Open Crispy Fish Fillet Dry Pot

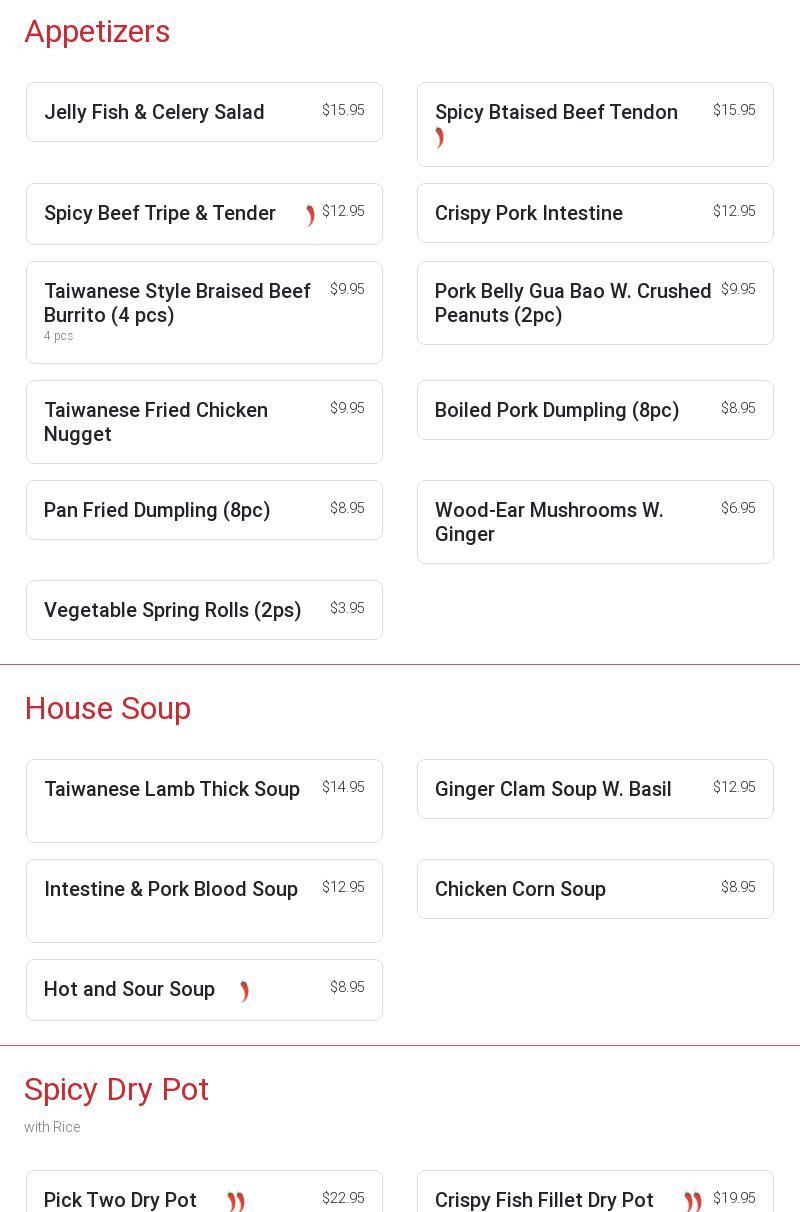click(595, 1195)
